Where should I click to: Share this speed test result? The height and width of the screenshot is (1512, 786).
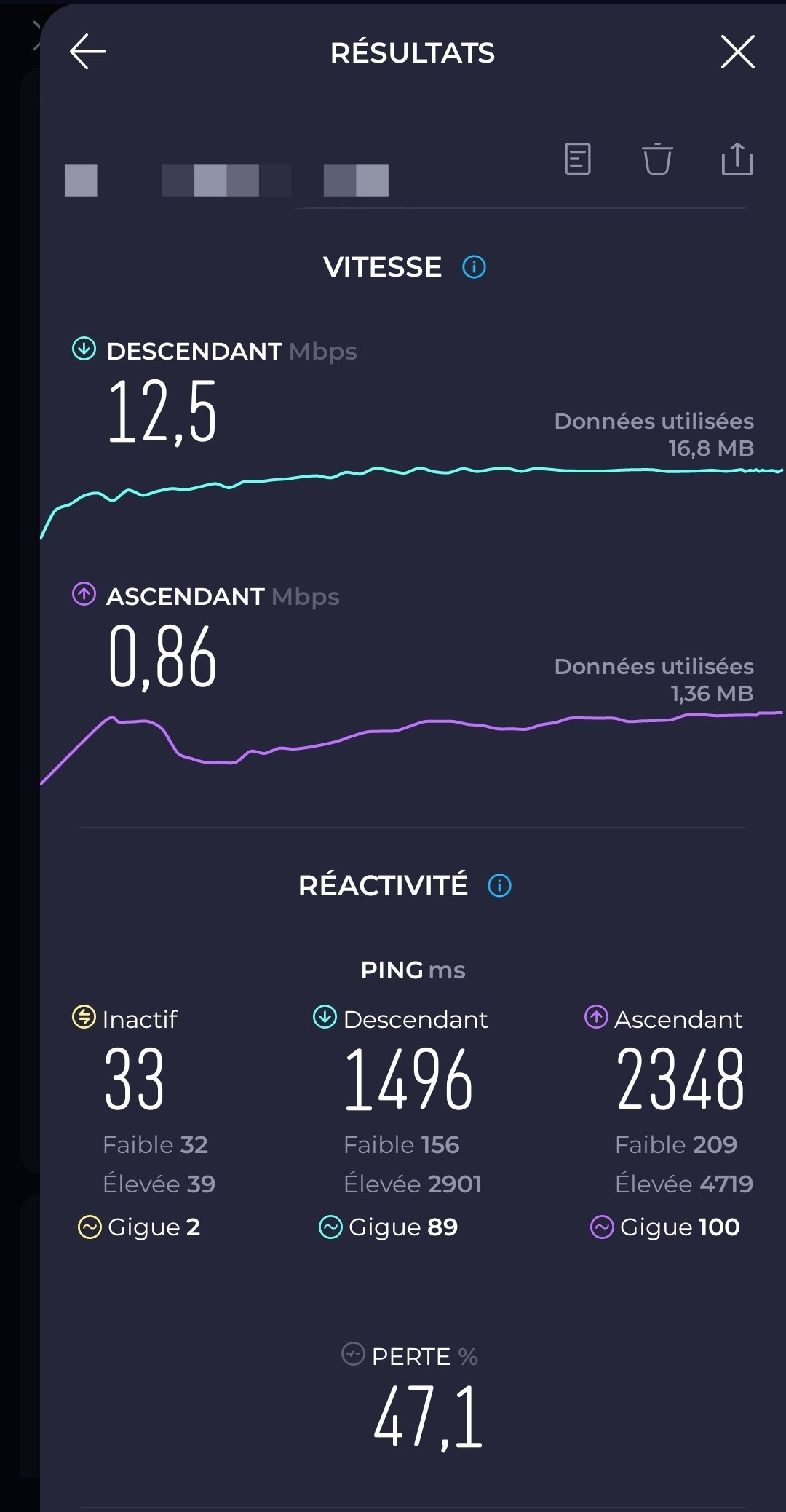point(737,159)
